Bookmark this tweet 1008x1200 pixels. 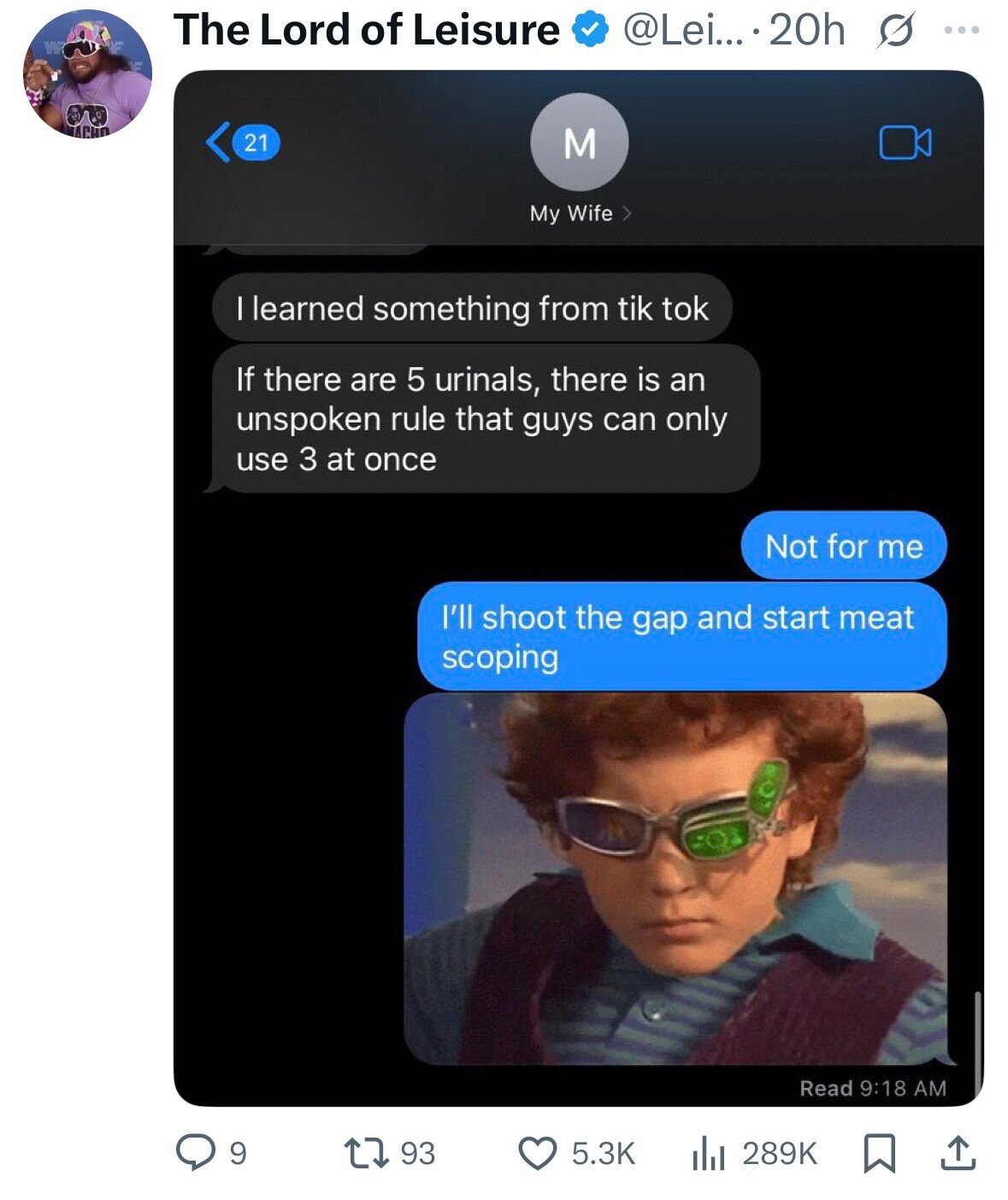tap(880, 1153)
